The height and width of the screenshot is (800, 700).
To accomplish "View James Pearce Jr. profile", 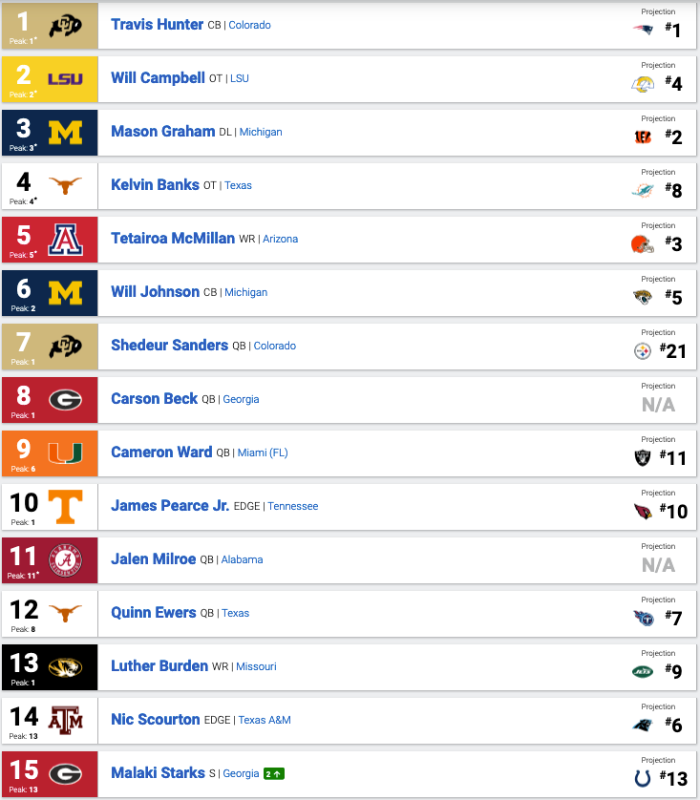I will pos(170,506).
